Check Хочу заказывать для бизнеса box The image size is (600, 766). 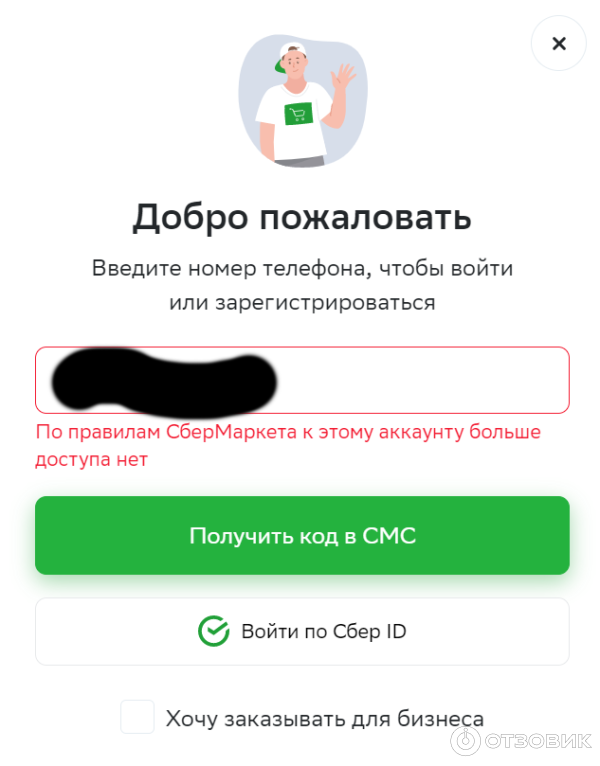(x=138, y=717)
